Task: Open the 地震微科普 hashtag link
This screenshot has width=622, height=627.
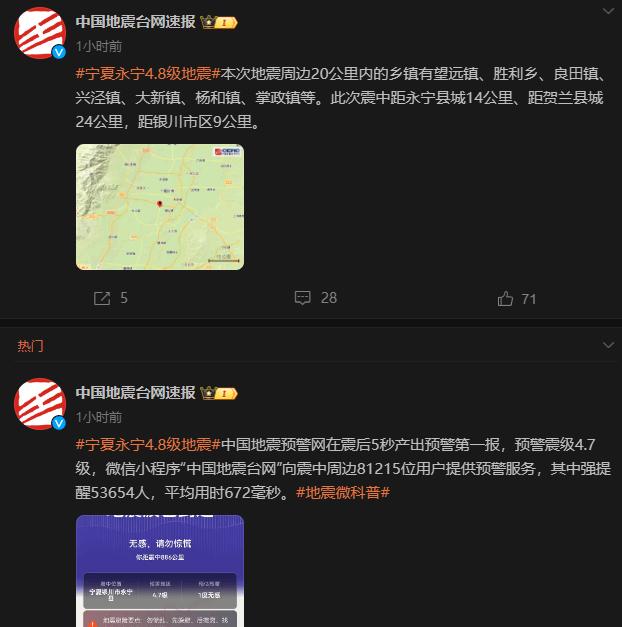Action: click(343, 492)
